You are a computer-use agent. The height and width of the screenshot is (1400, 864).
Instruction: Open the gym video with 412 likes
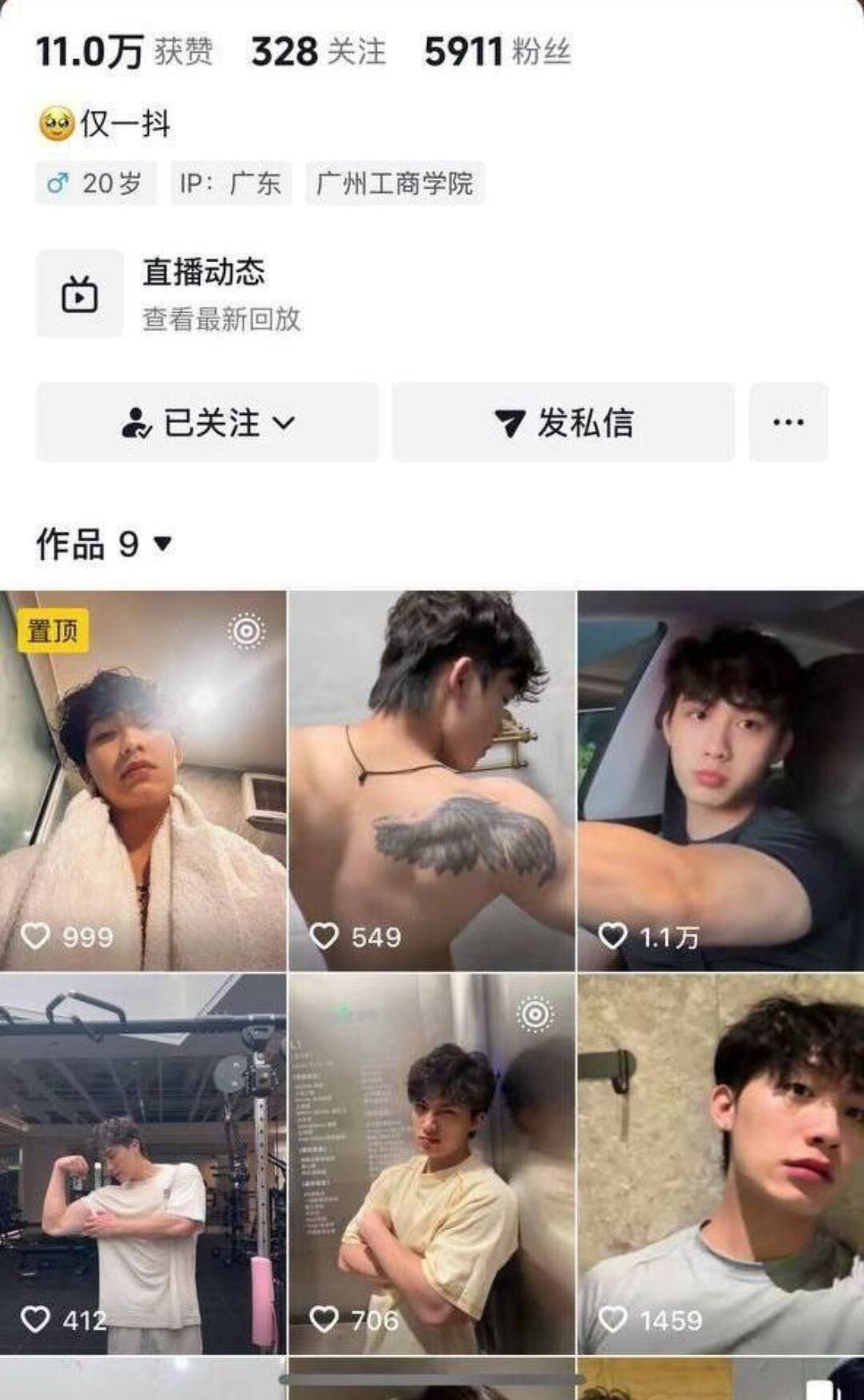coord(143,1163)
